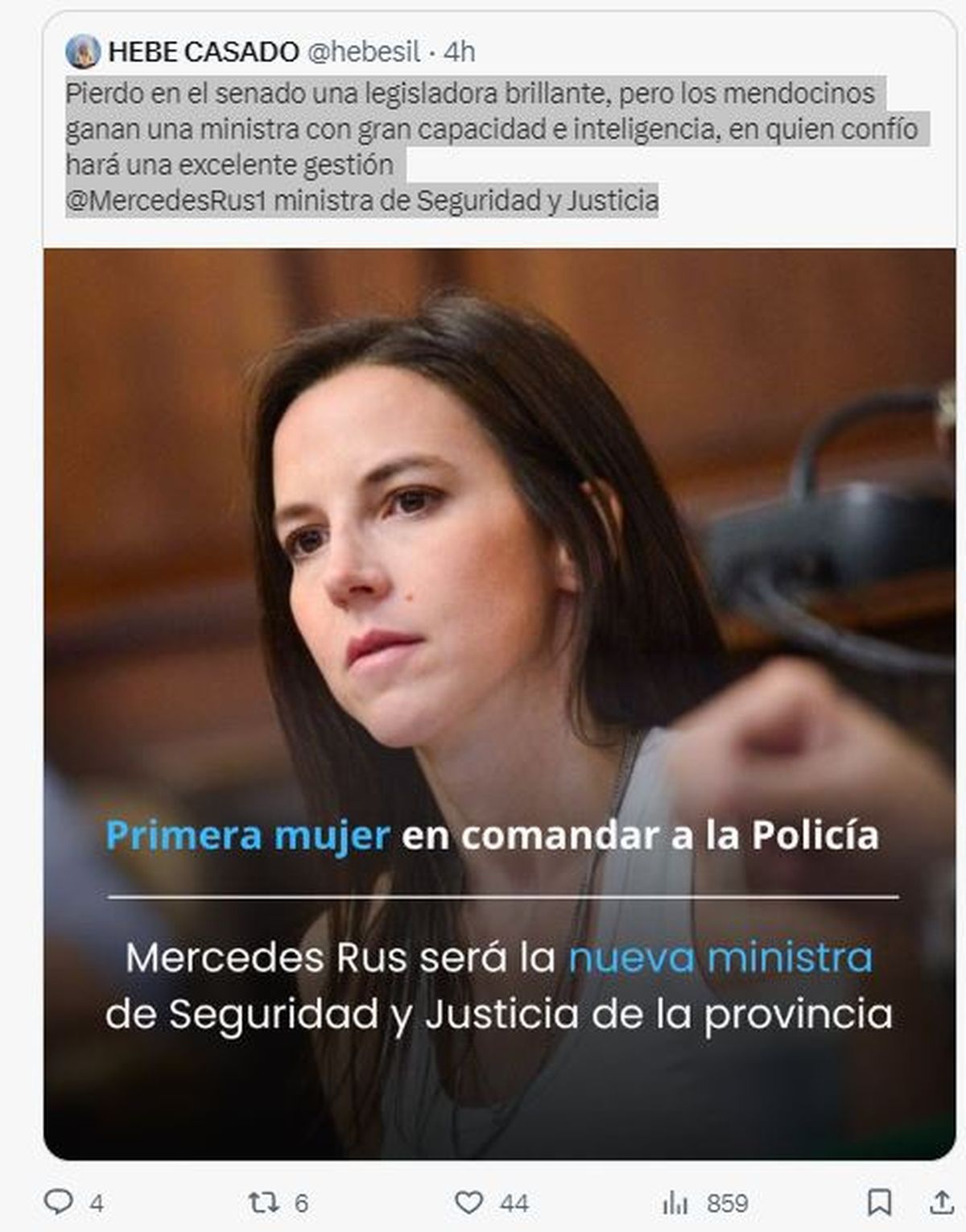Share this post
This screenshot has width=966, height=1232.
(x=941, y=1203)
